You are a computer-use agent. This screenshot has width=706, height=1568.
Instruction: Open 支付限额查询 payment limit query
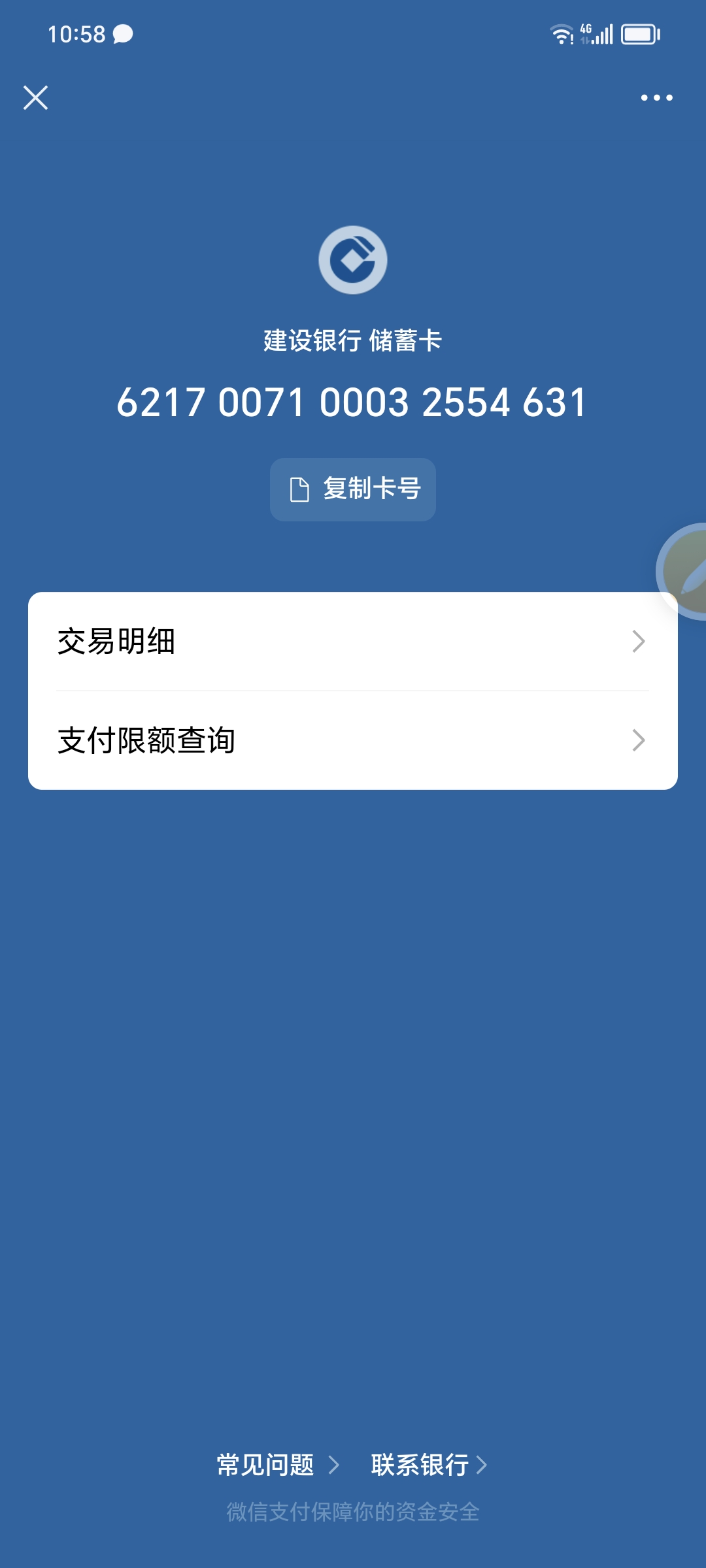coord(353,740)
